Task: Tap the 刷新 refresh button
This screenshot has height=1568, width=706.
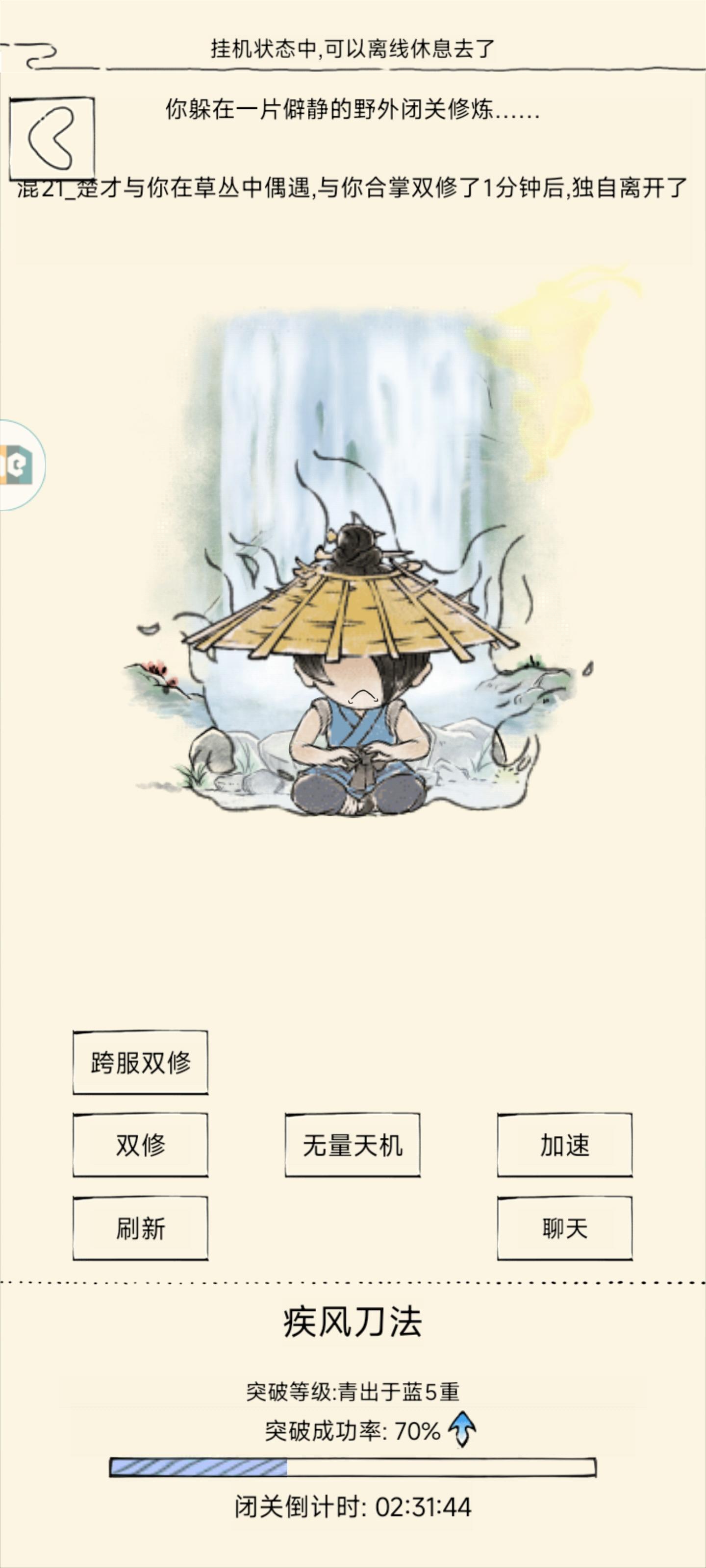Action: [140, 1228]
